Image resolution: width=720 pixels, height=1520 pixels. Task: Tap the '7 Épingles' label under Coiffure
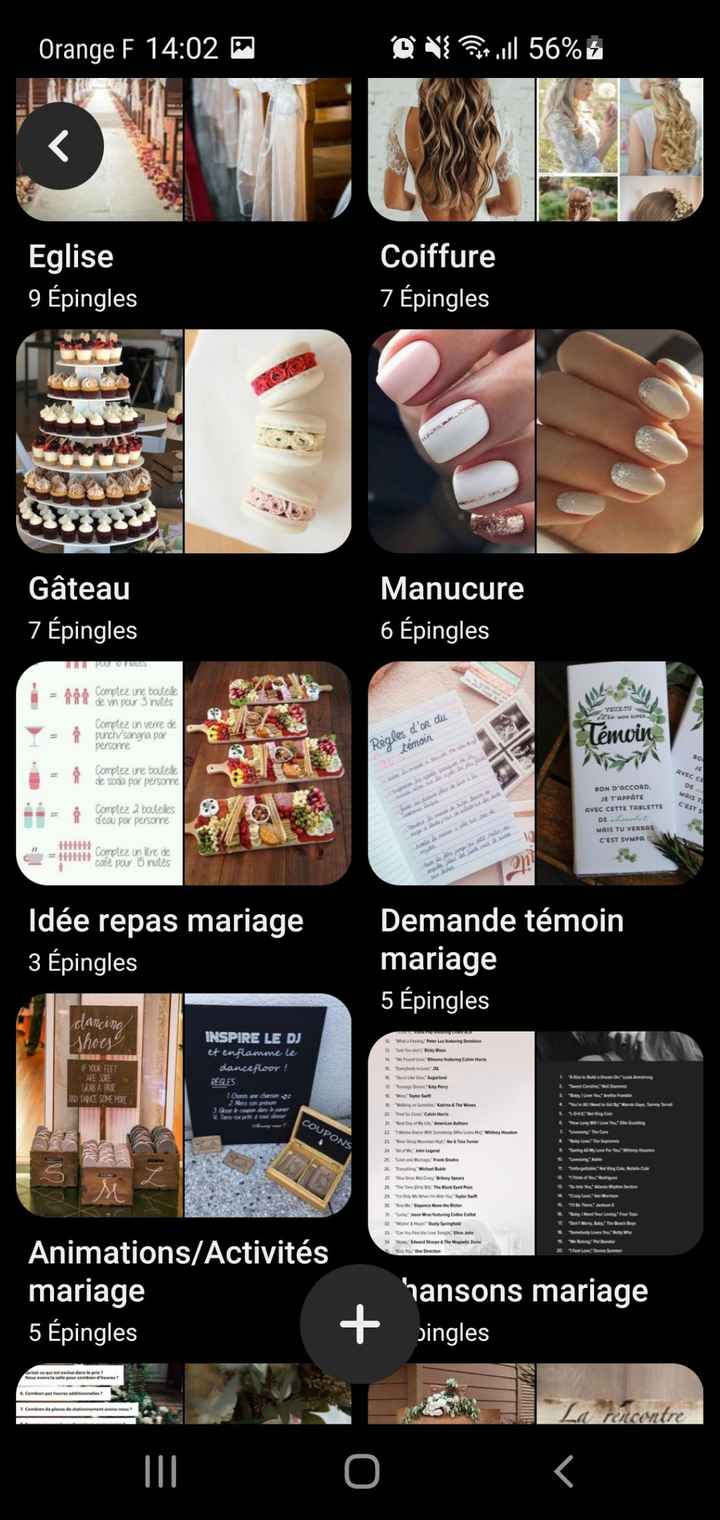pyautogui.click(x=435, y=298)
